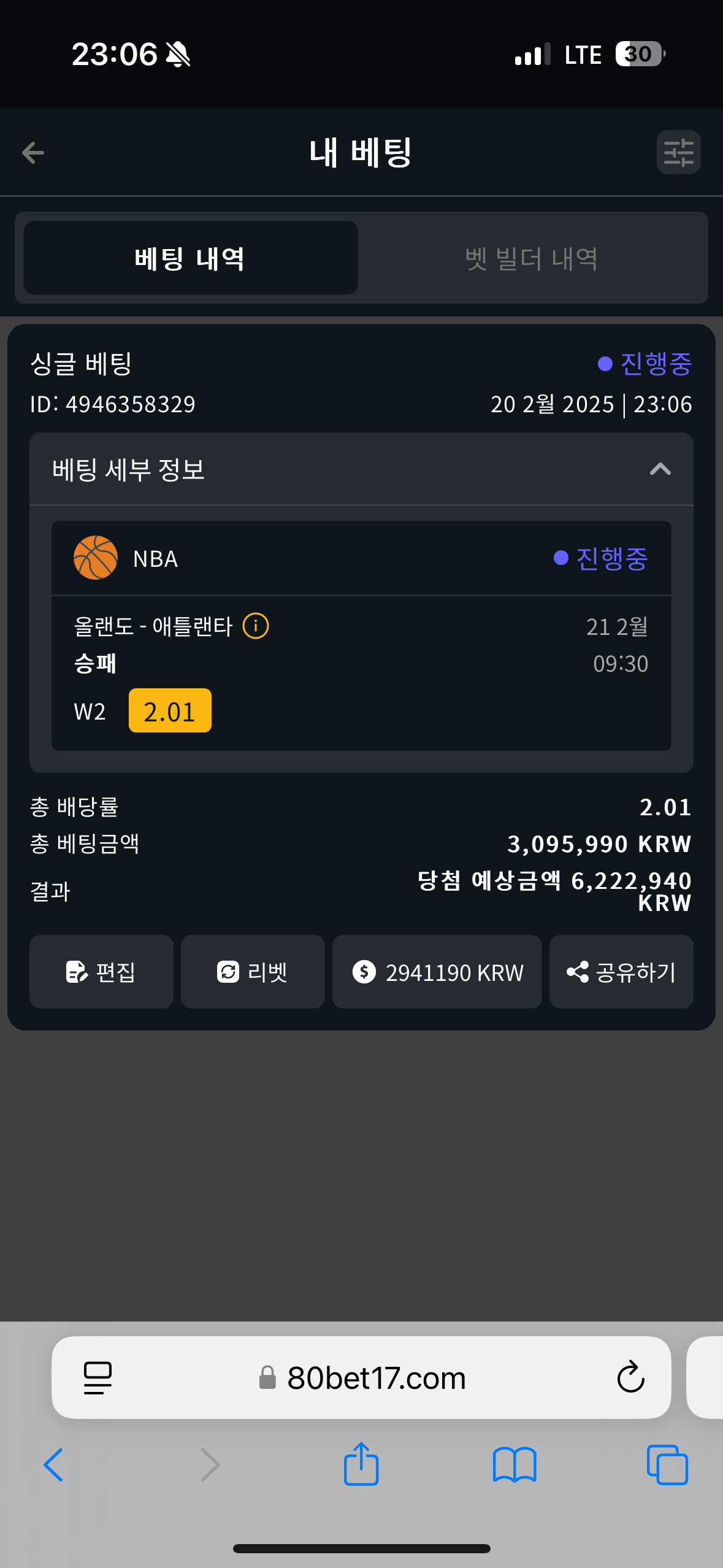This screenshot has width=723, height=1568.
Task: Open Safari page settings menu icon
Action: (x=98, y=1378)
